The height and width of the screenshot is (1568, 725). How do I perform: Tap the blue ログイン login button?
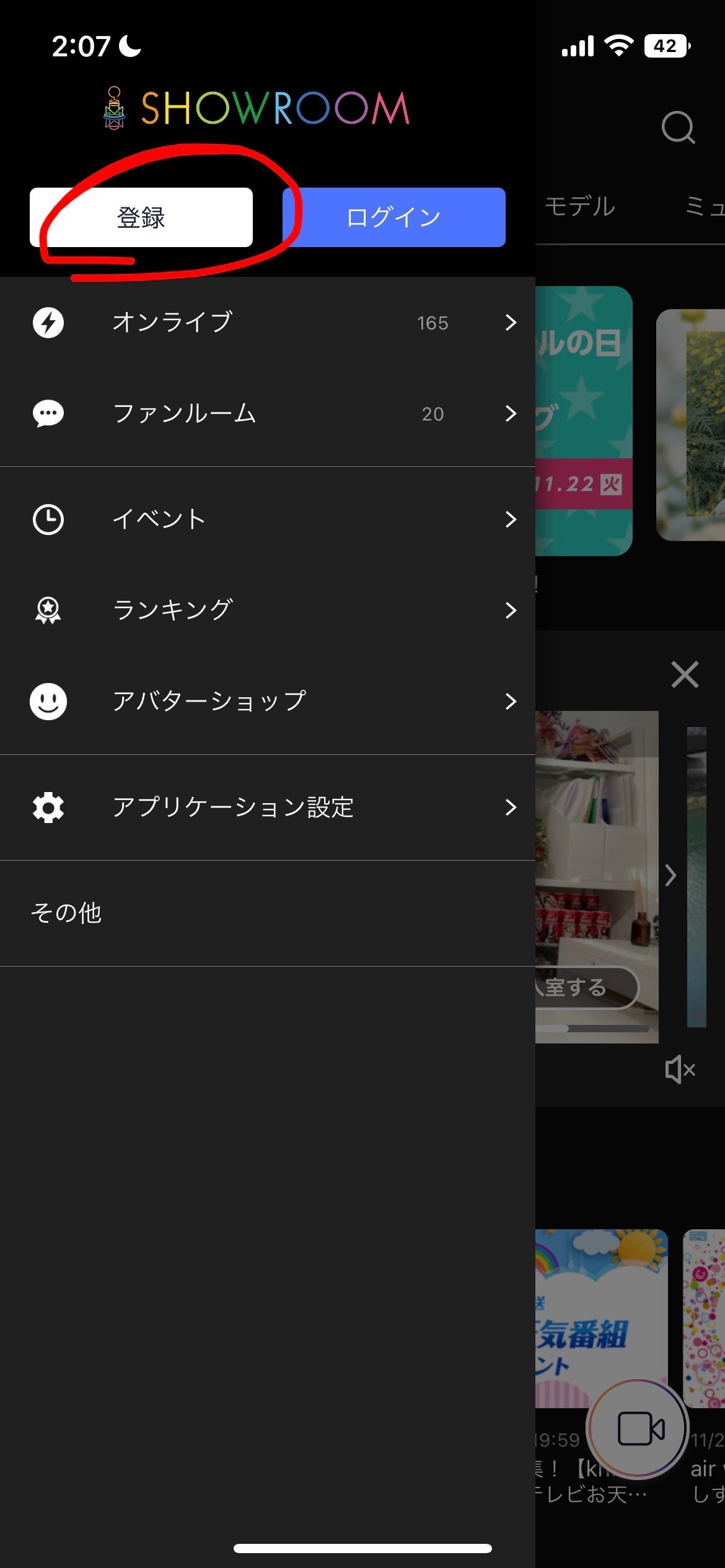click(x=394, y=217)
